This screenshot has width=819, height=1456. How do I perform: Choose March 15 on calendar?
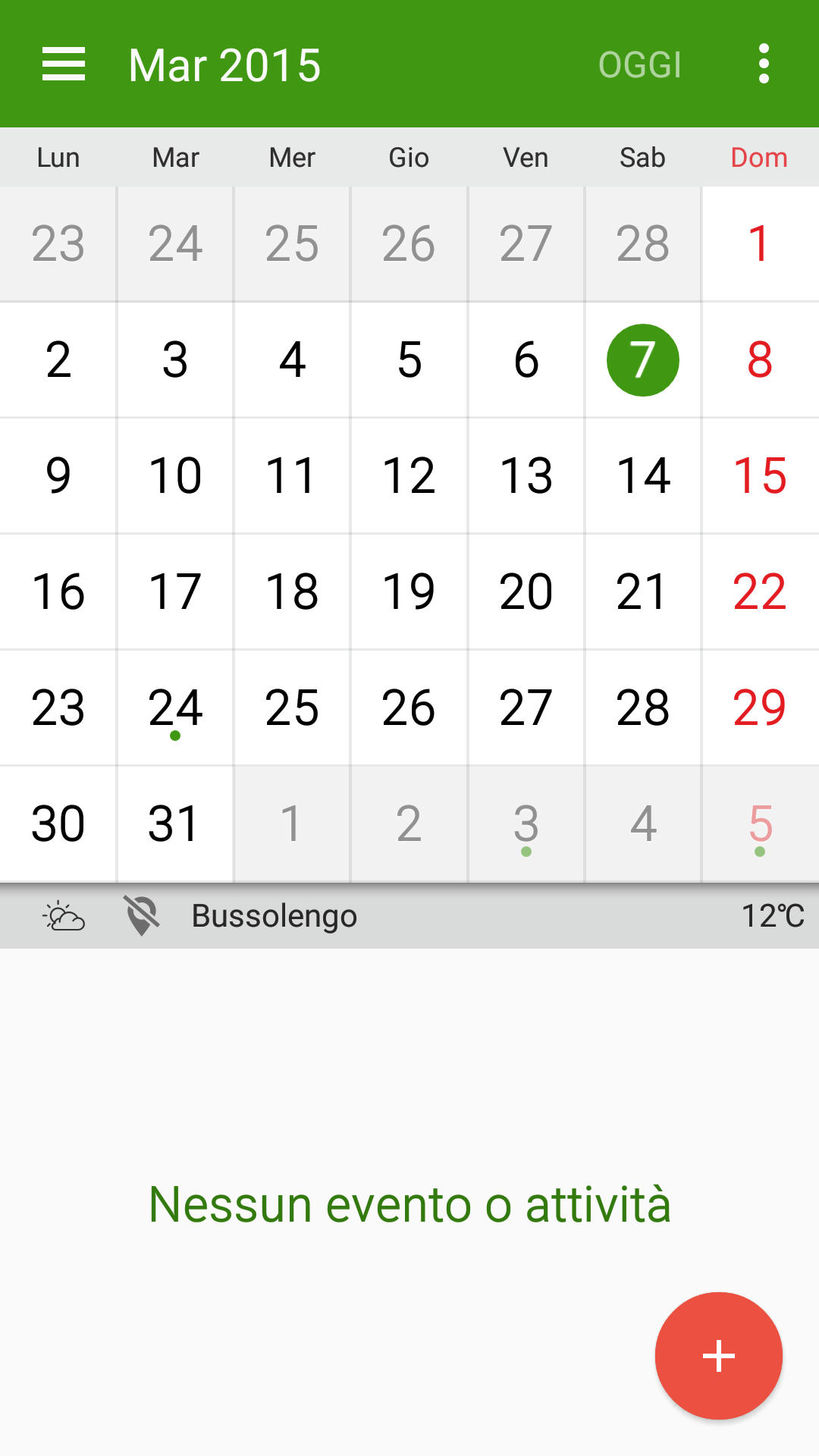click(x=759, y=476)
